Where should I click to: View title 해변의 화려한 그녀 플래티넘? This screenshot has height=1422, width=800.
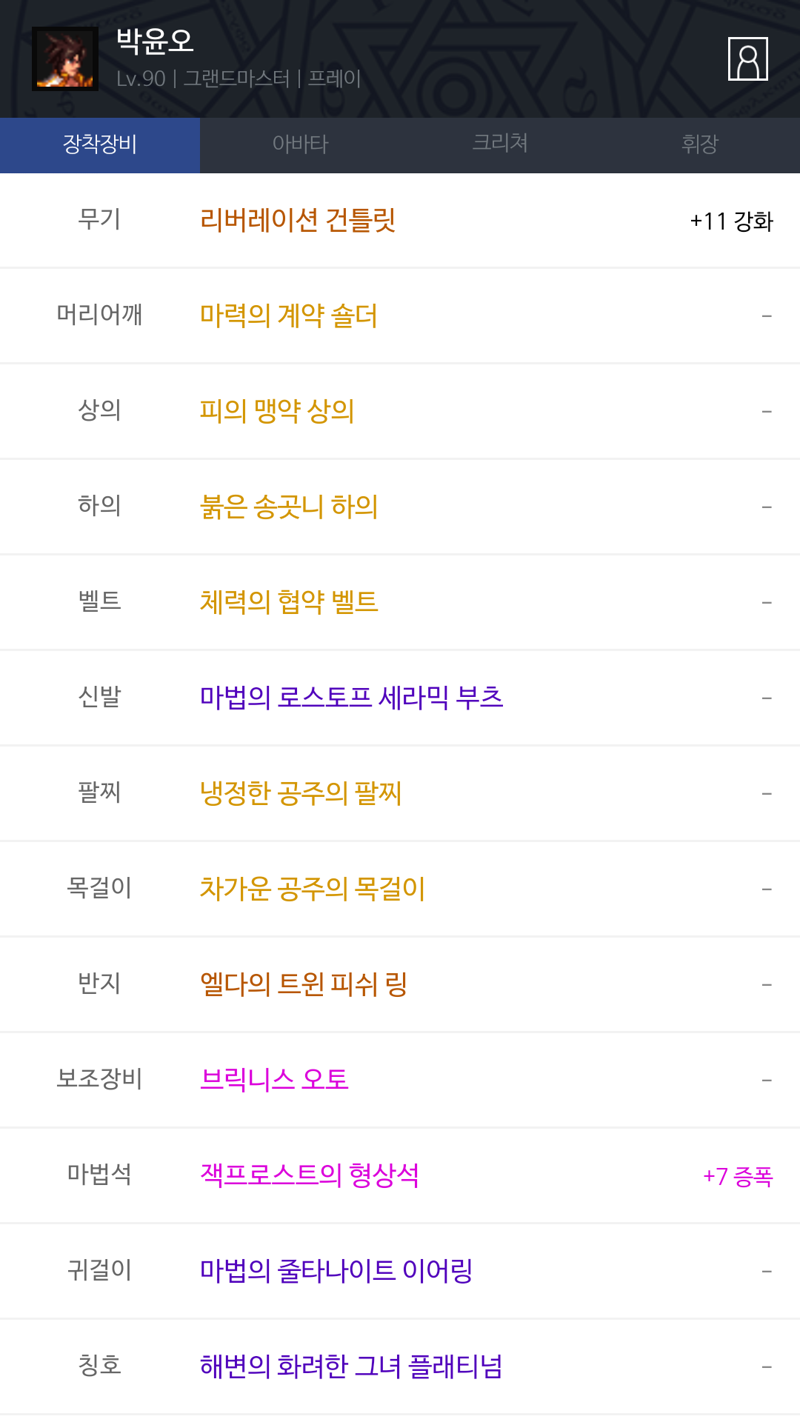400,1366
